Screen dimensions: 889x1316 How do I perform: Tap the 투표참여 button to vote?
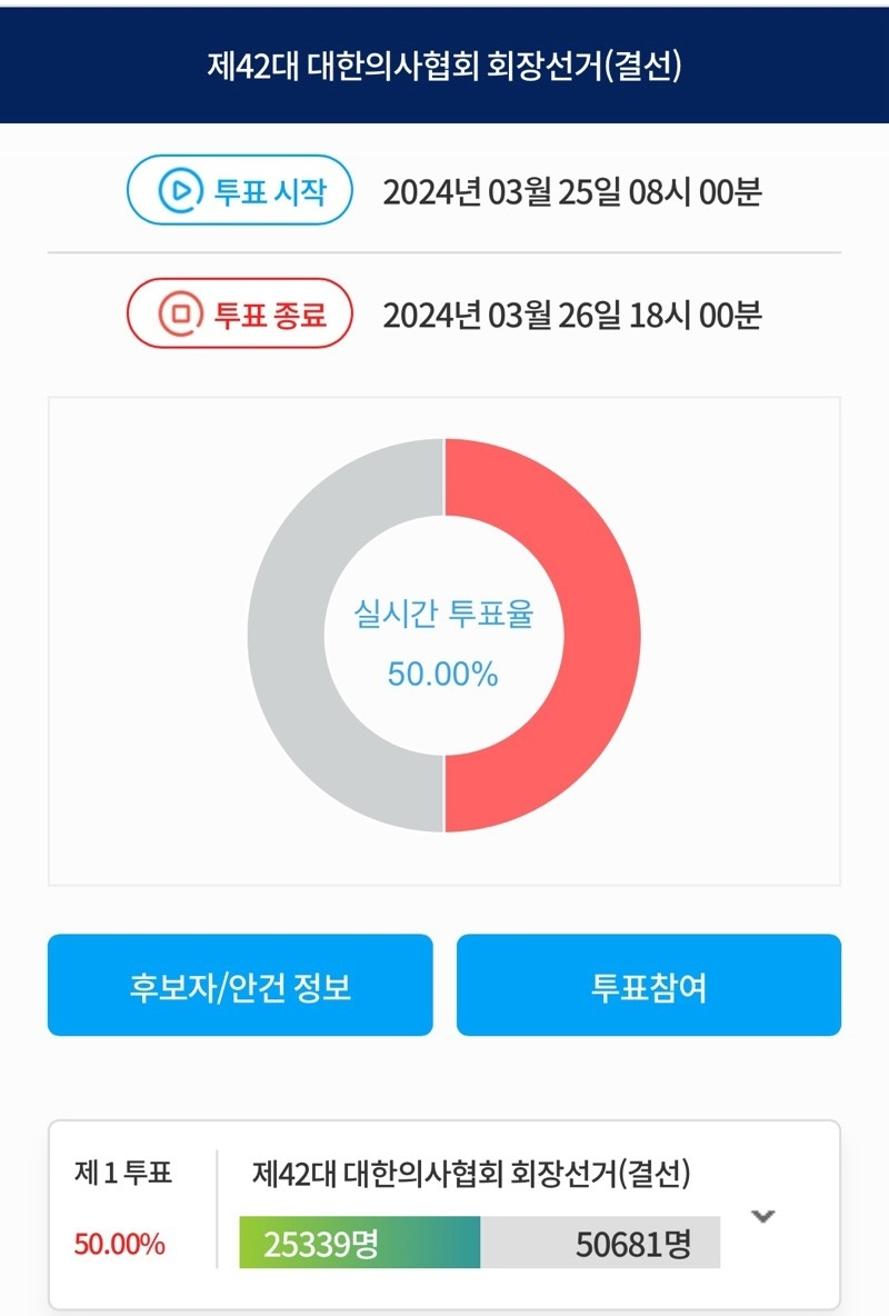[649, 986]
